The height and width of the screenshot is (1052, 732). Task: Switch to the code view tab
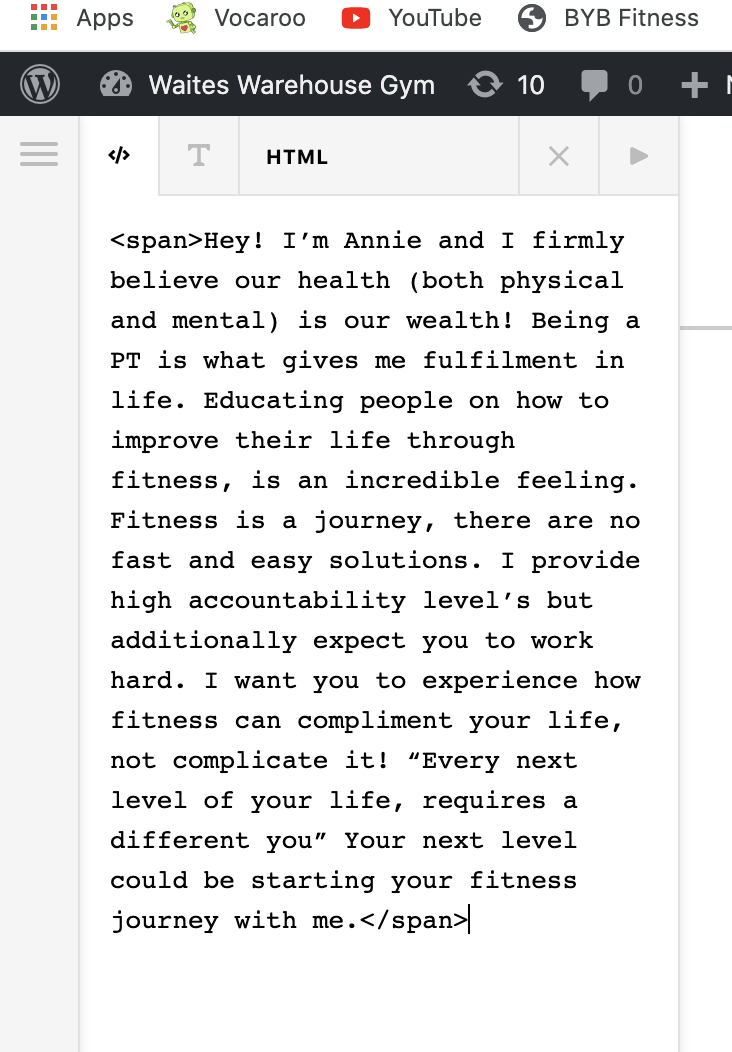point(119,156)
